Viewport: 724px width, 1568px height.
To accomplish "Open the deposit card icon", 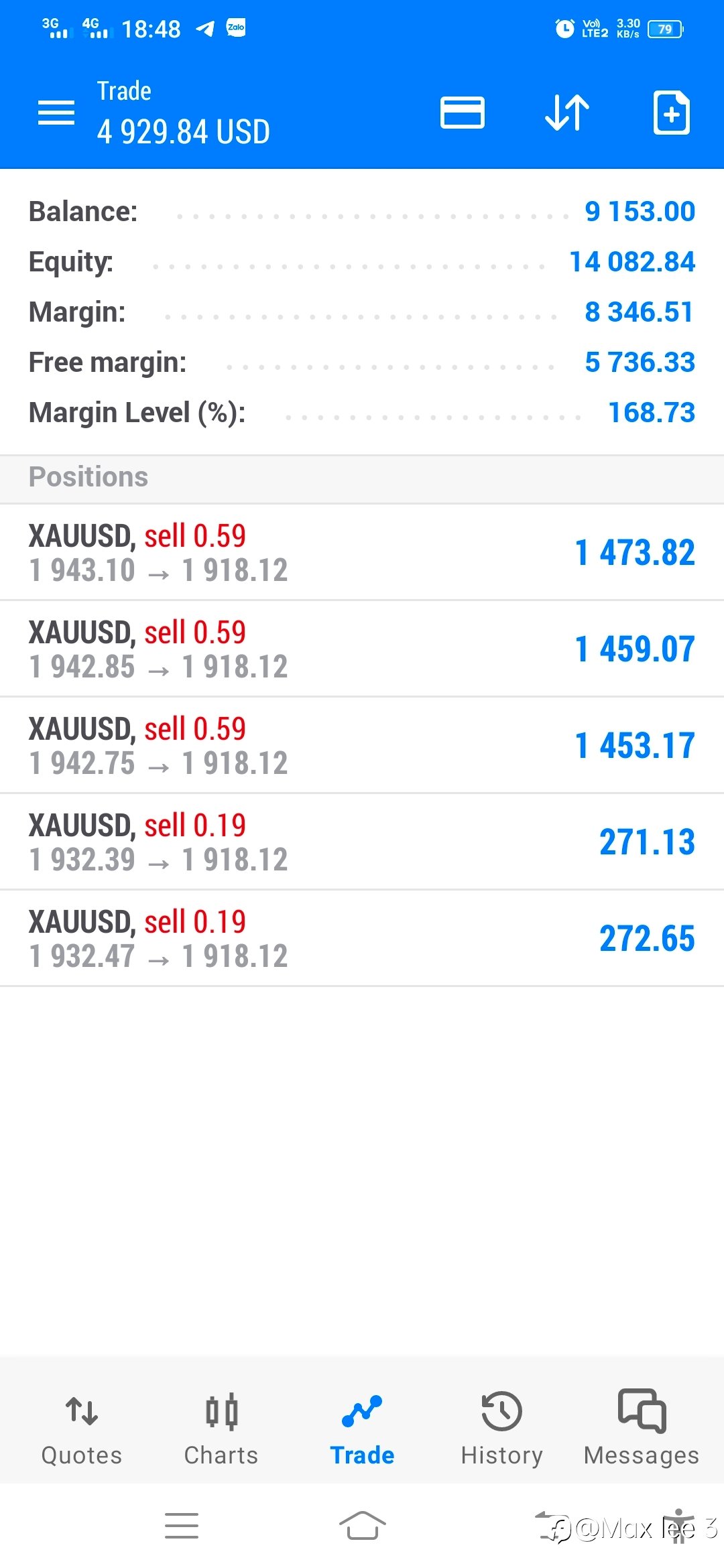I will 463,113.
